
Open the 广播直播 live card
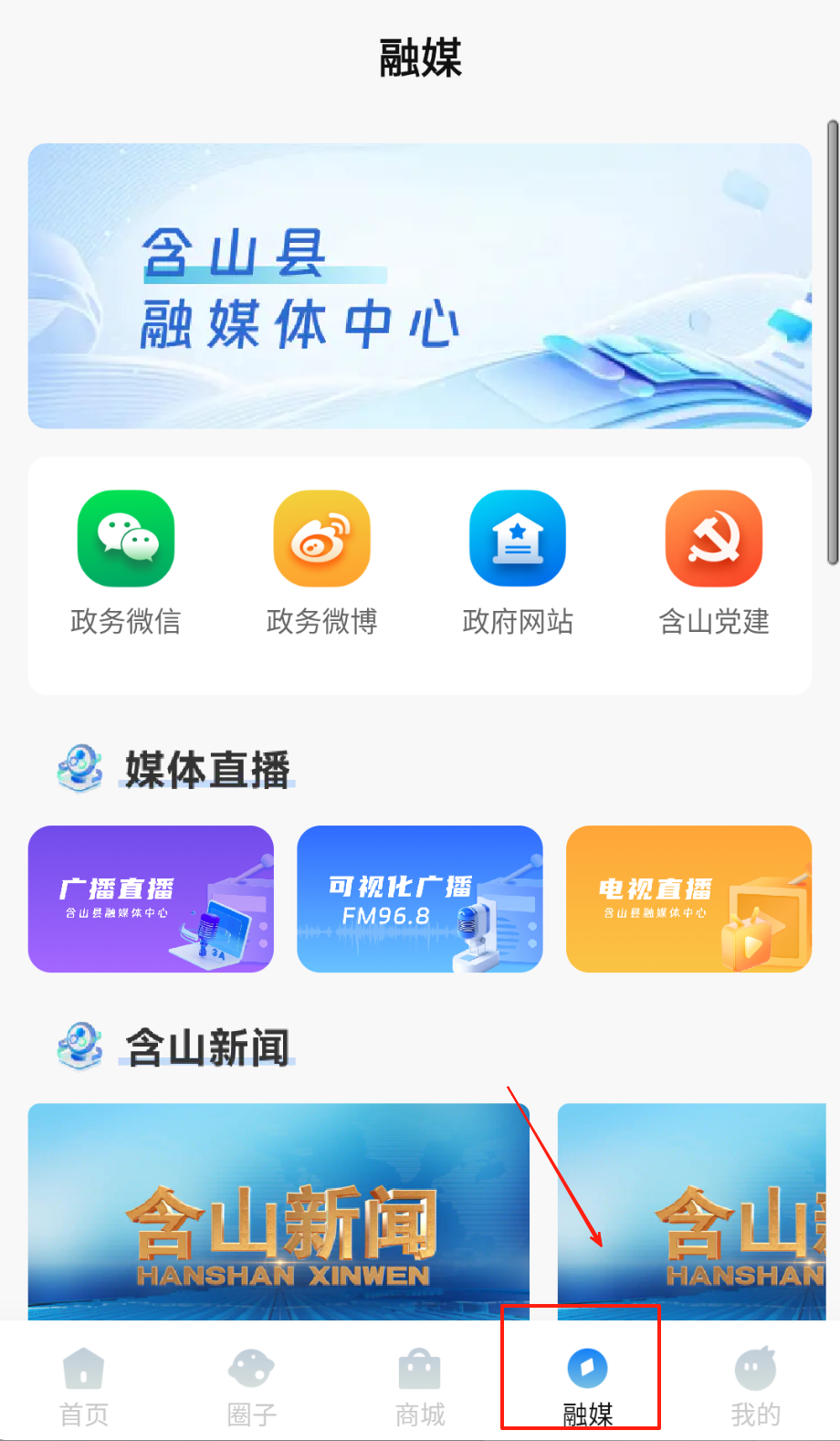pos(151,899)
